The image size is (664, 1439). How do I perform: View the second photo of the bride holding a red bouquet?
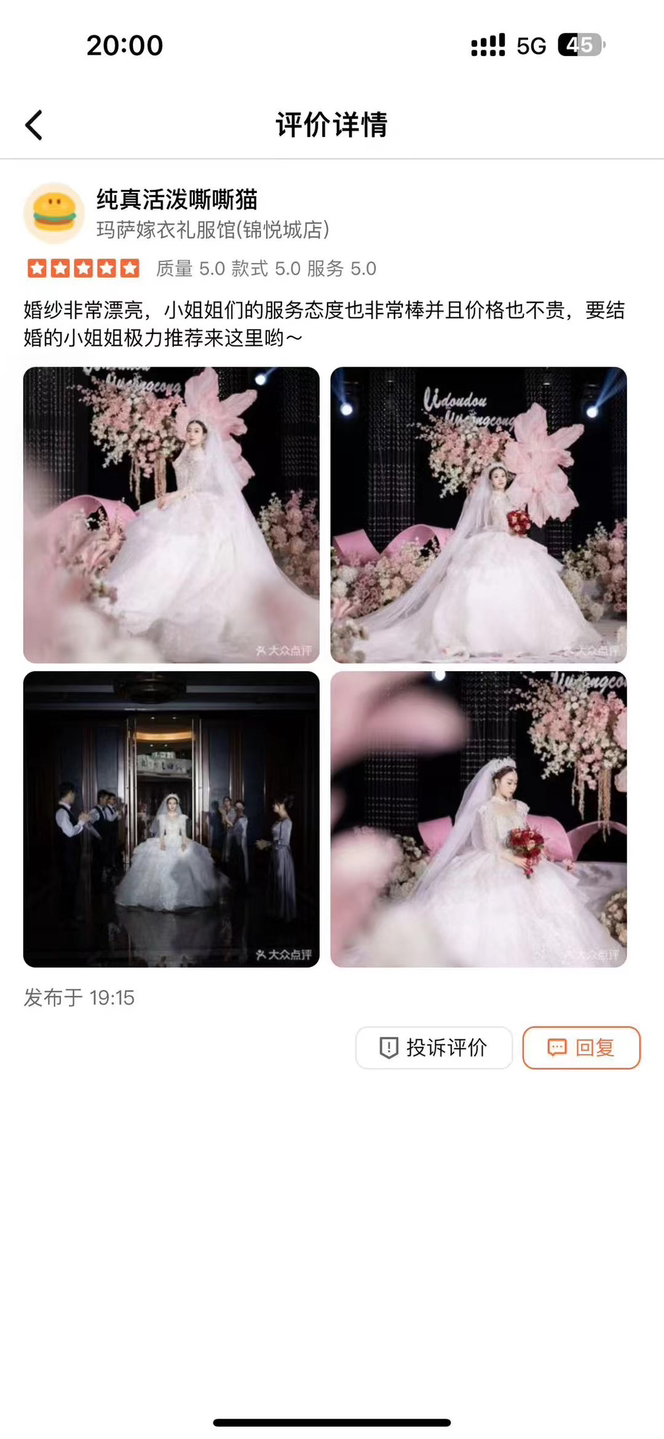(x=479, y=515)
